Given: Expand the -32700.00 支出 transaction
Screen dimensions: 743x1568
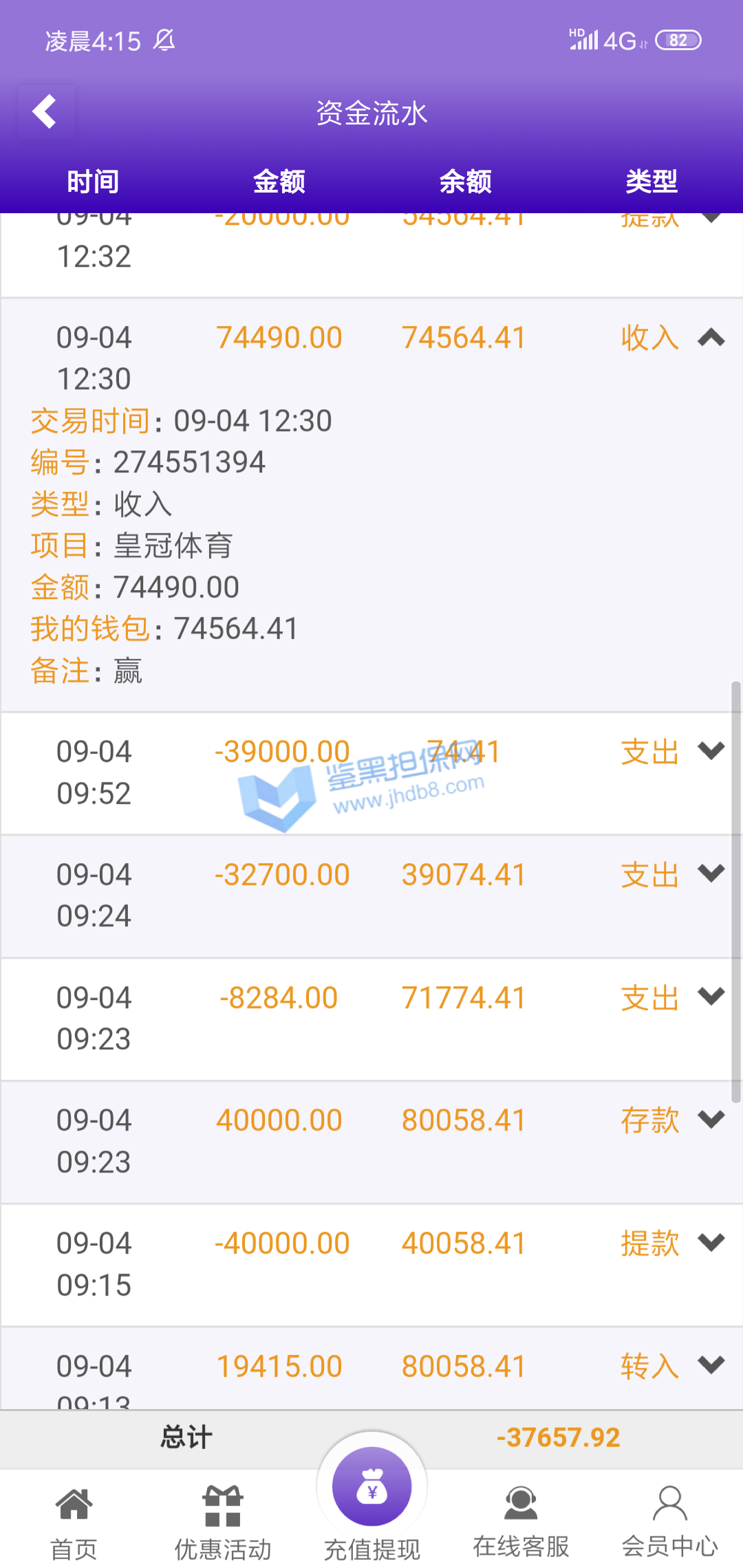Looking at the screenshot, I should [711, 874].
